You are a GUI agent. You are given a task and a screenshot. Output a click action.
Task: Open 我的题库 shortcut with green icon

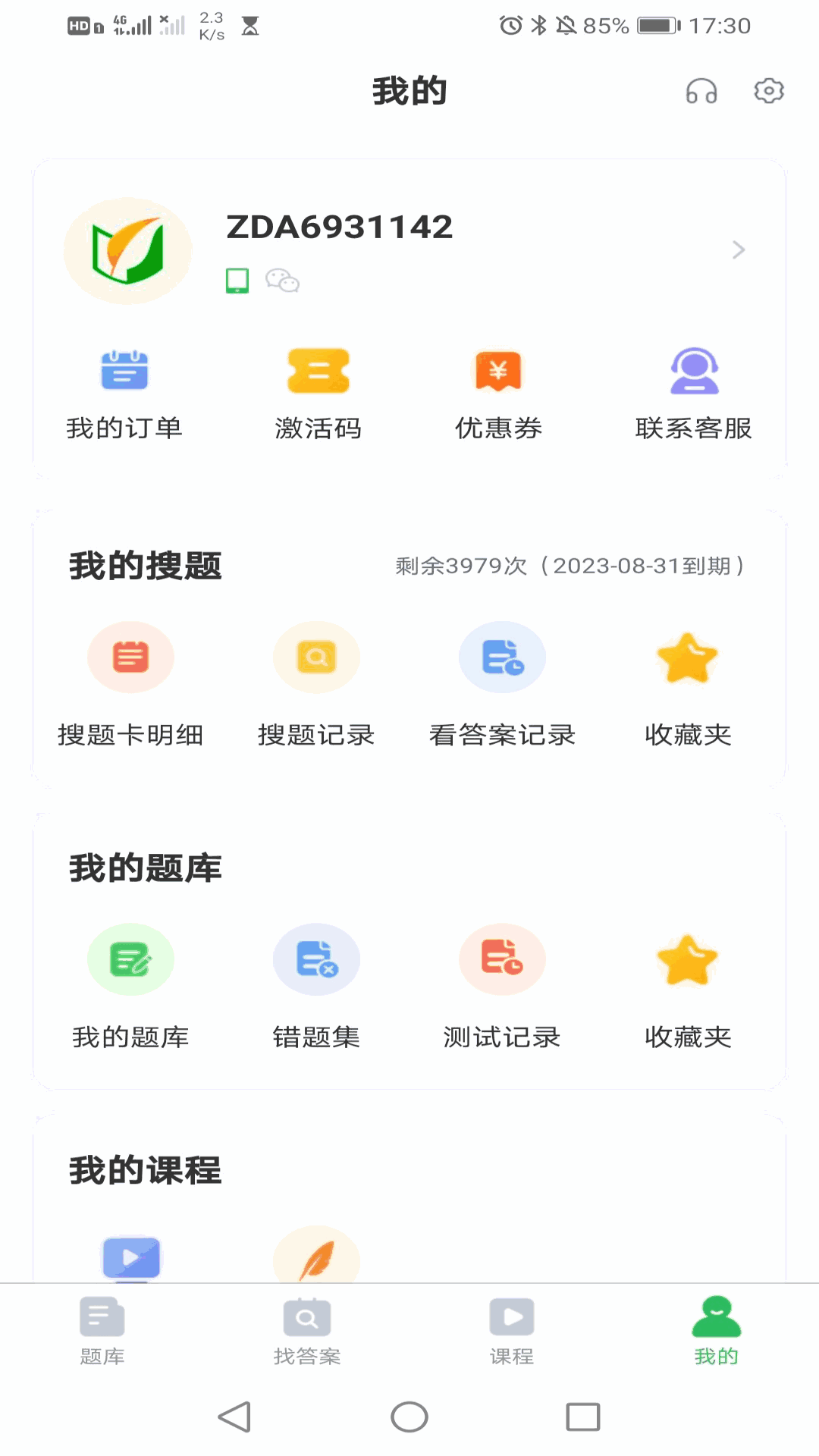130,985
